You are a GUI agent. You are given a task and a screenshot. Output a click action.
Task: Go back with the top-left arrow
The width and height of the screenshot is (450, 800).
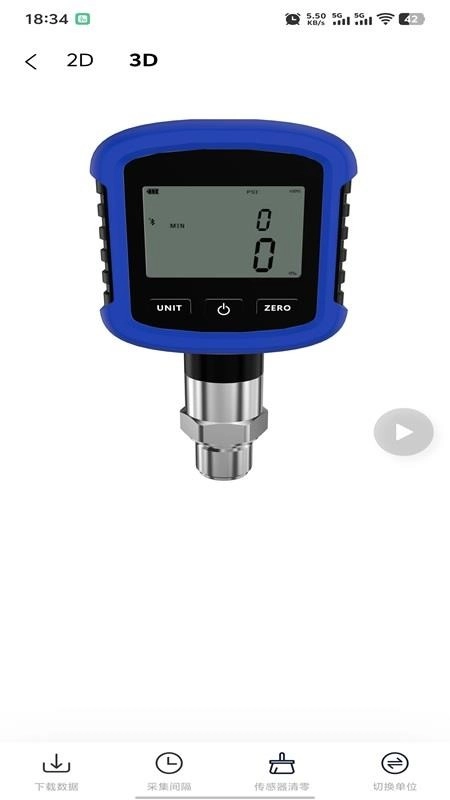click(x=31, y=62)
